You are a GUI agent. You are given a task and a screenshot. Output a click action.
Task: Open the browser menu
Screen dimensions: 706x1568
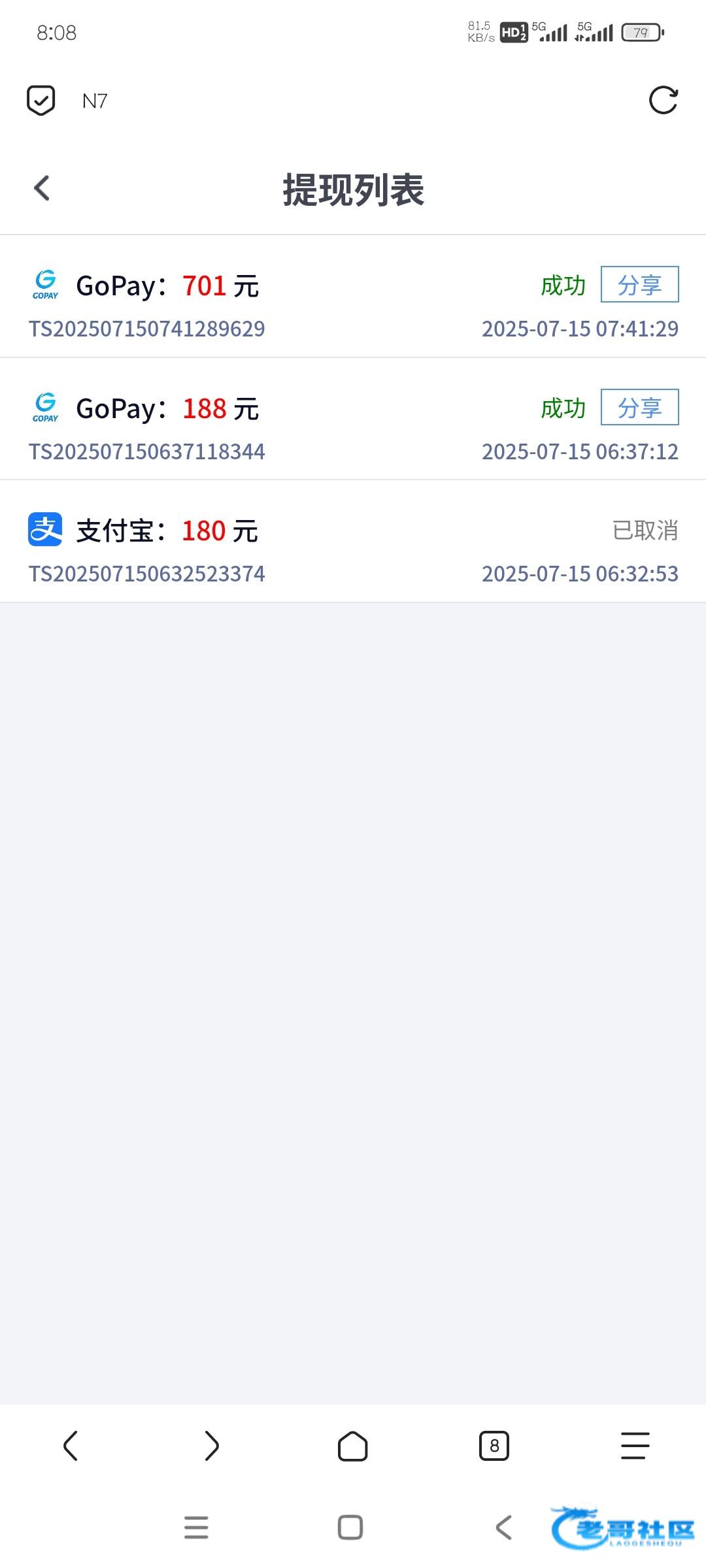pos(635,1445)
